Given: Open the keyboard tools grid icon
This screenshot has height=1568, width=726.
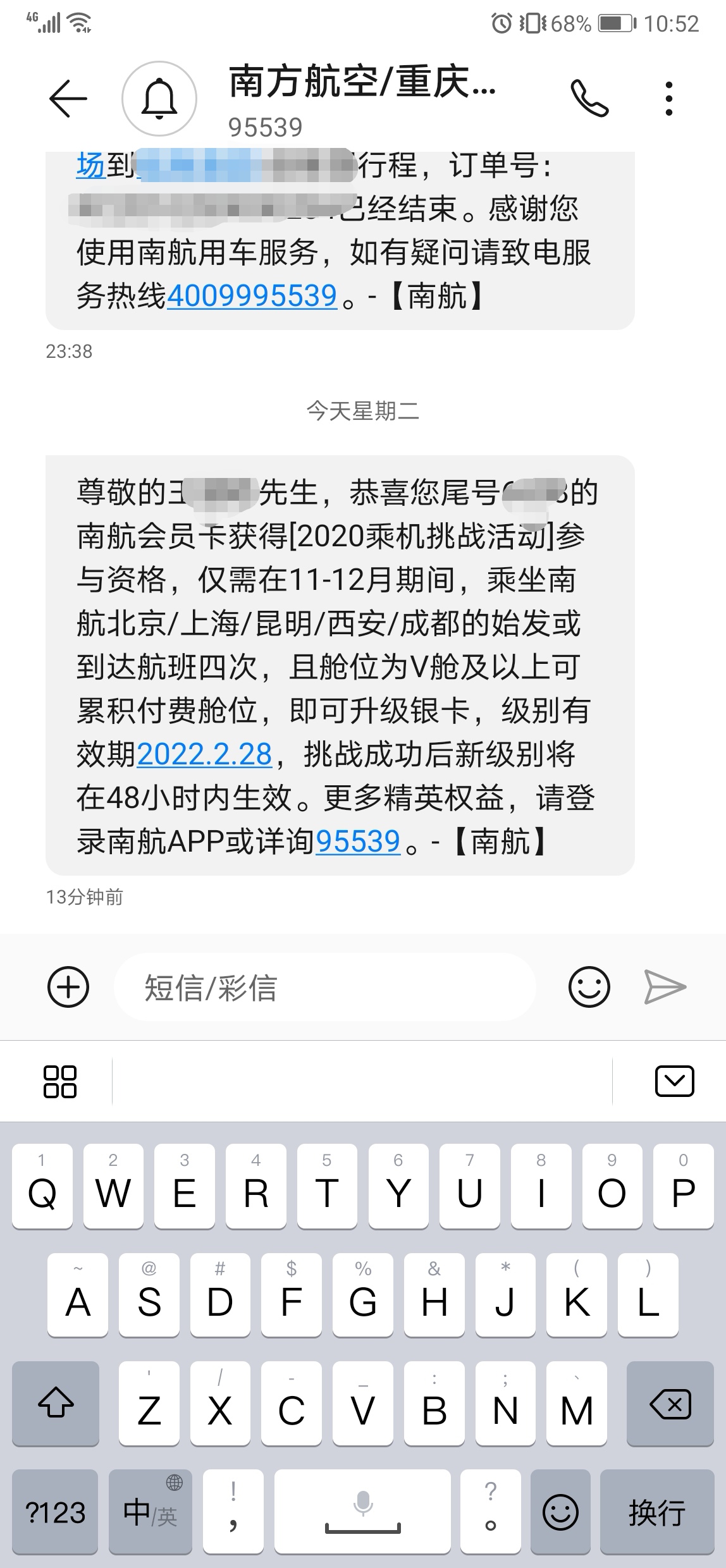Looking at the screenshot, I should 60,1081.
